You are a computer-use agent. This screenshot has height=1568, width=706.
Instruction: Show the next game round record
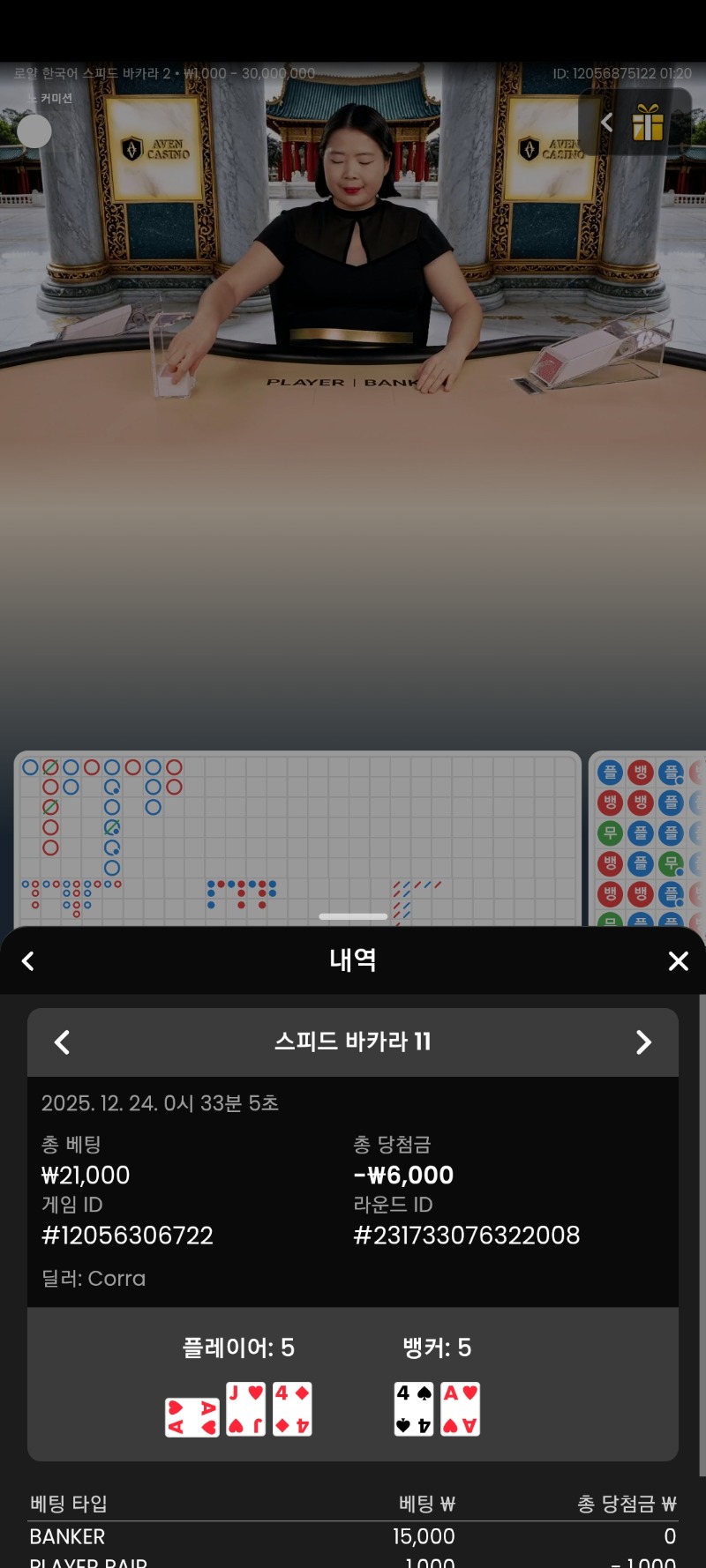(x=643, y=1042)
